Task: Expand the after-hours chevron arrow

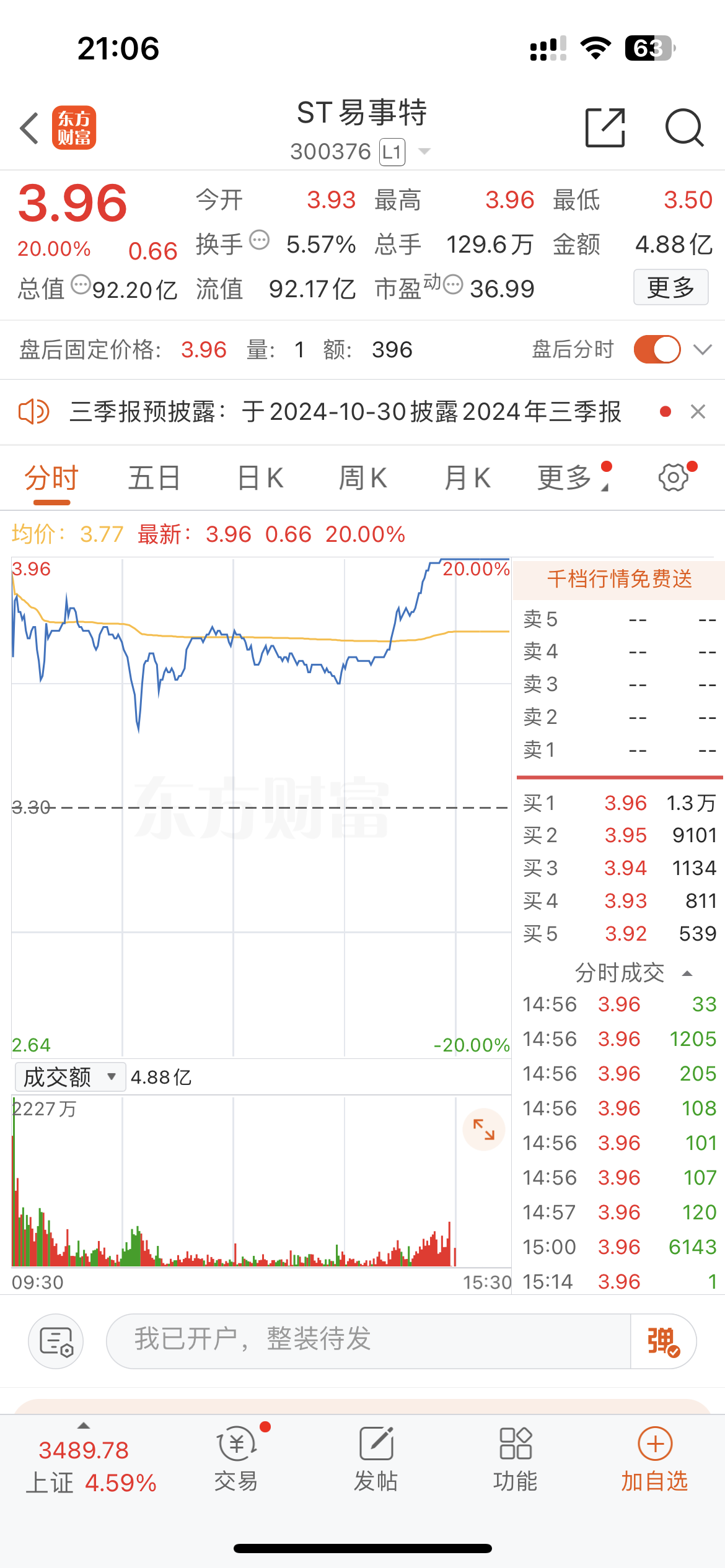Action: tap(703, 349)
